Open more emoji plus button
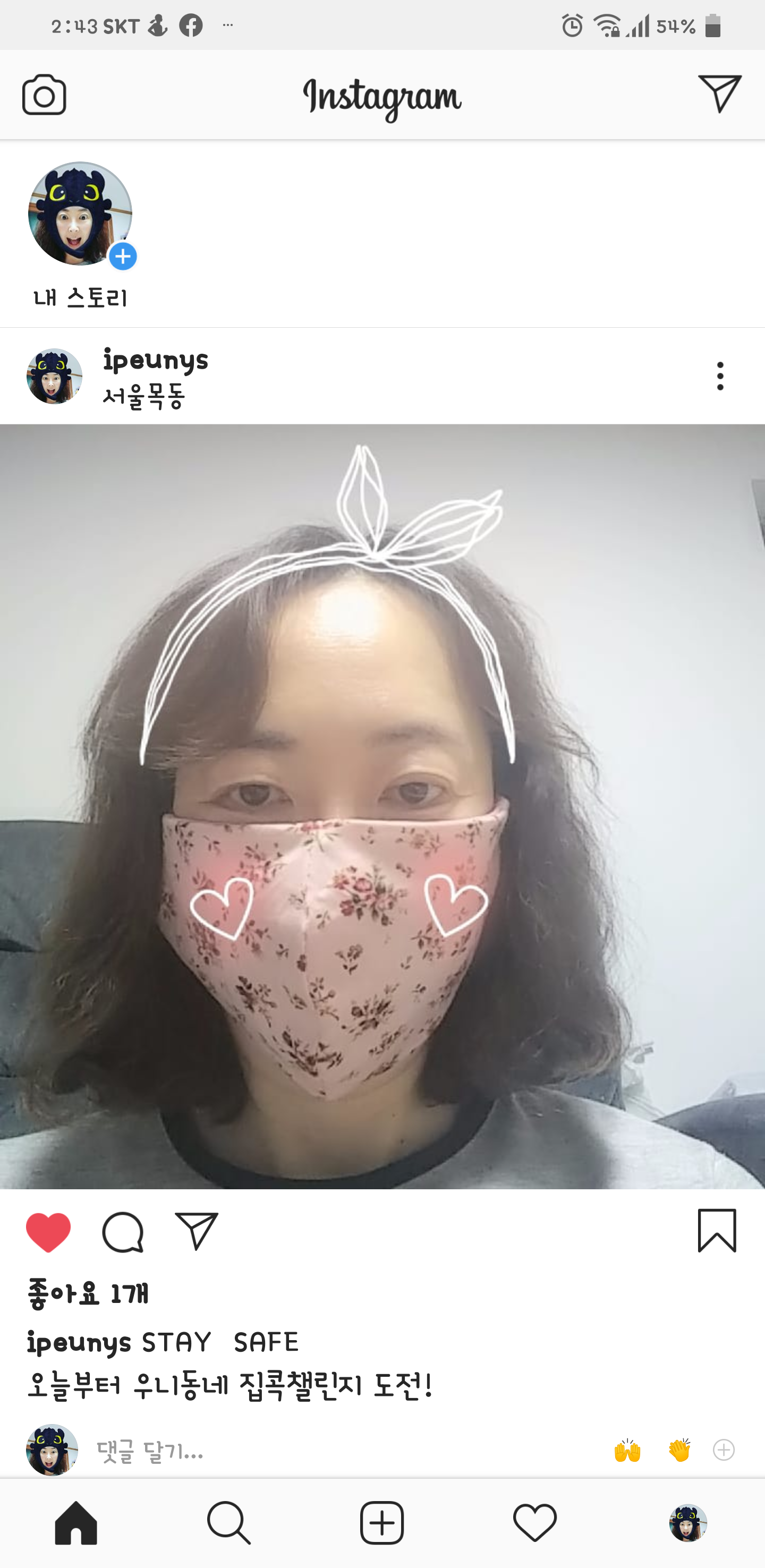The width and height of the screenshot is (765, 1568). coord(724,1451)
